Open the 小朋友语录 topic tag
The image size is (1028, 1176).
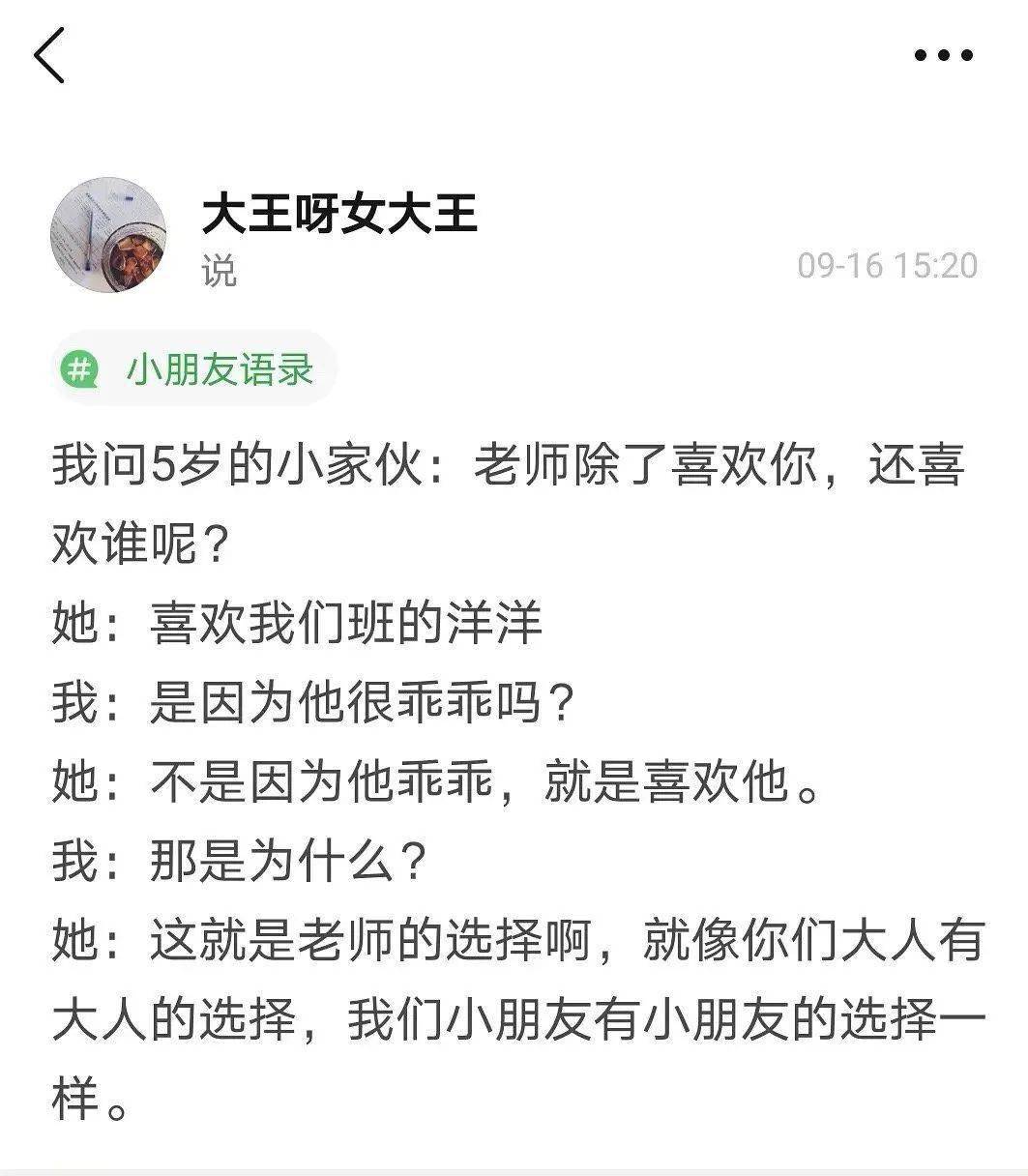click(194, 369)
